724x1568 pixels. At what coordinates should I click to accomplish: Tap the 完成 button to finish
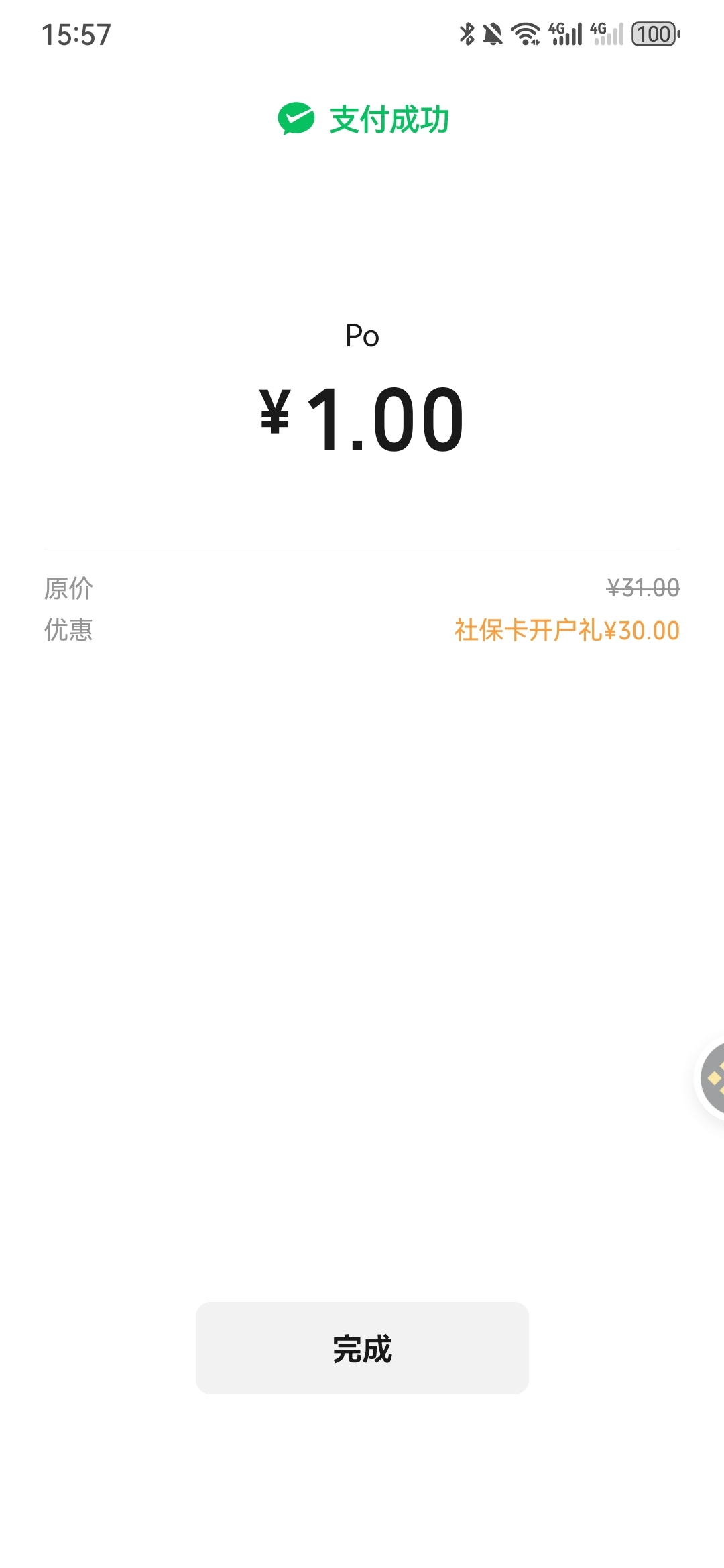[x=362, y=1348]
